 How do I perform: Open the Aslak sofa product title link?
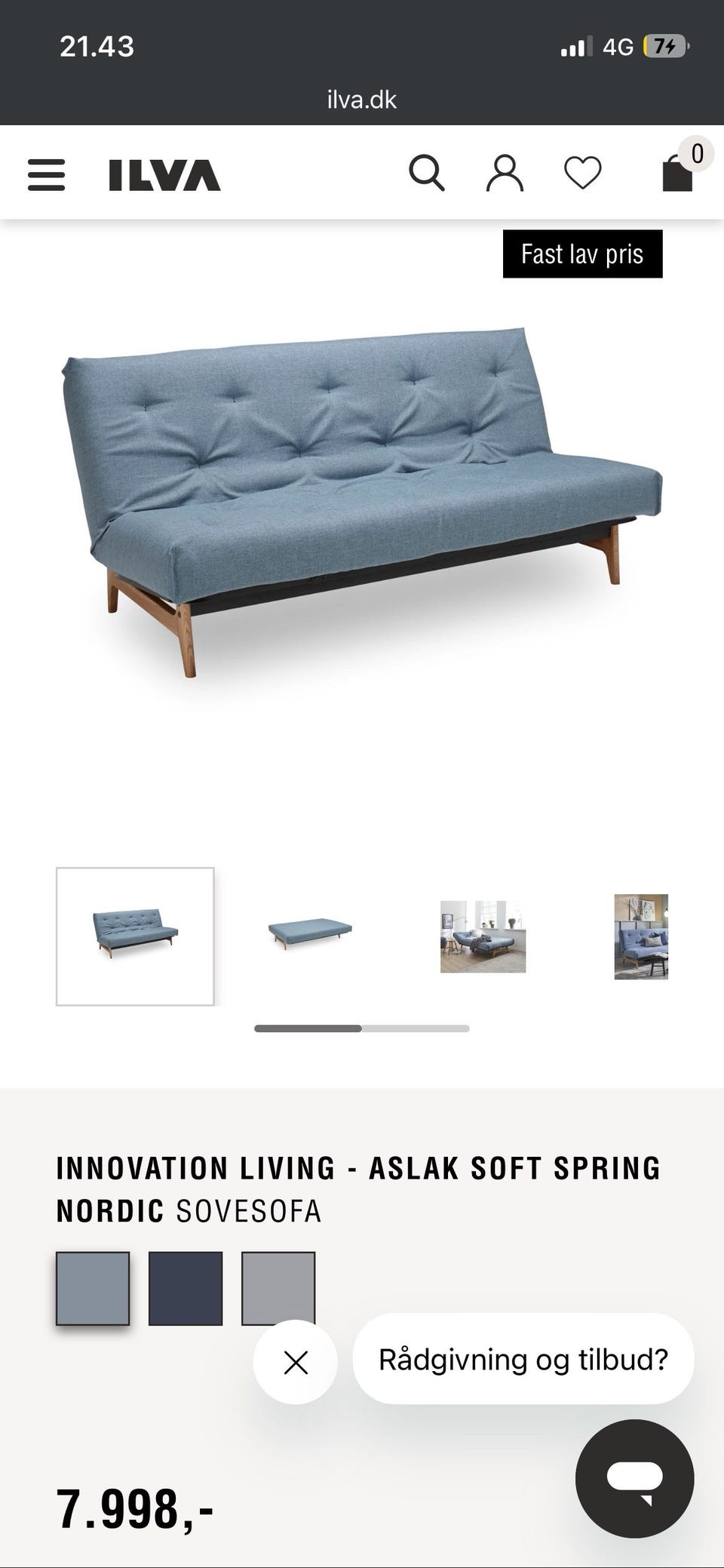click(x=362, y=1185)
